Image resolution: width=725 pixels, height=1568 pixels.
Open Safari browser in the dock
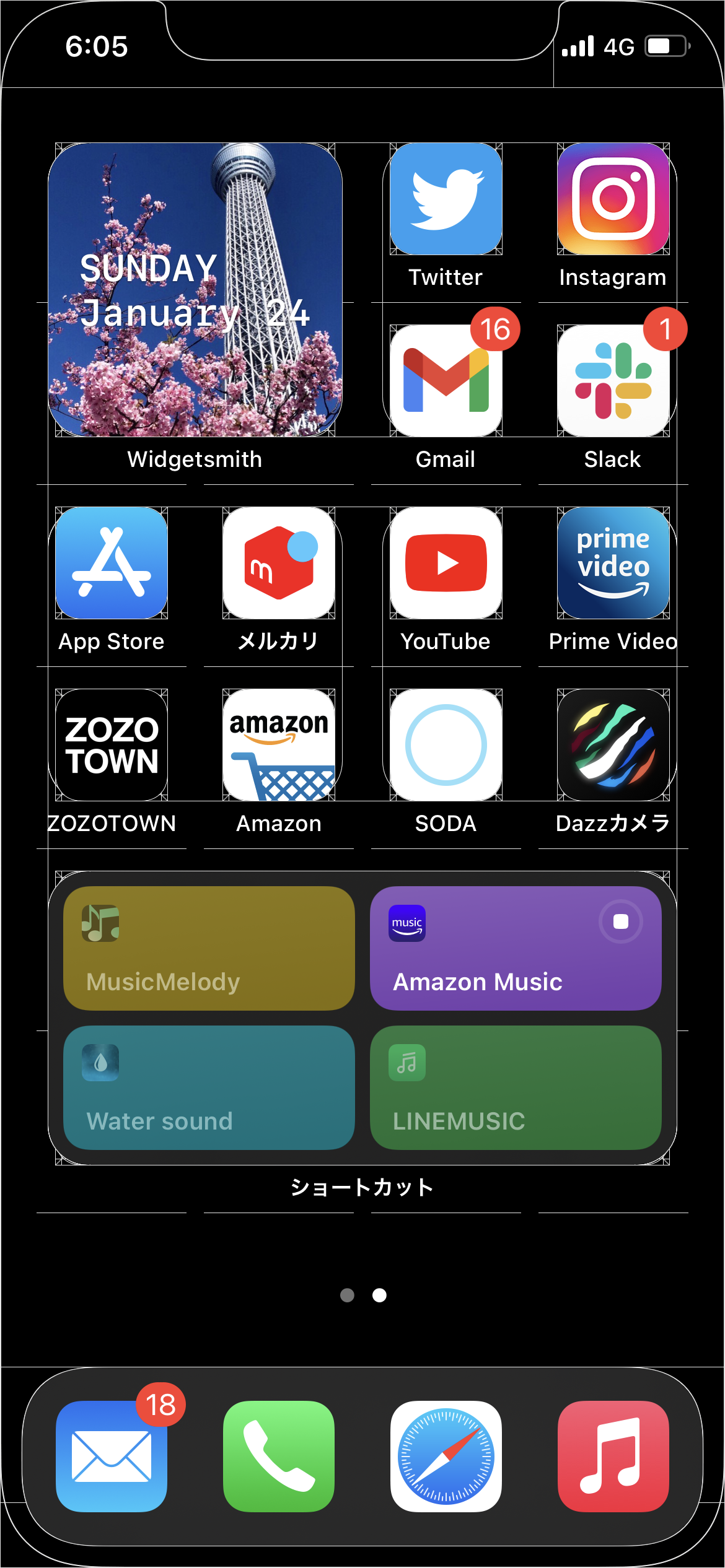point(446,1456)
